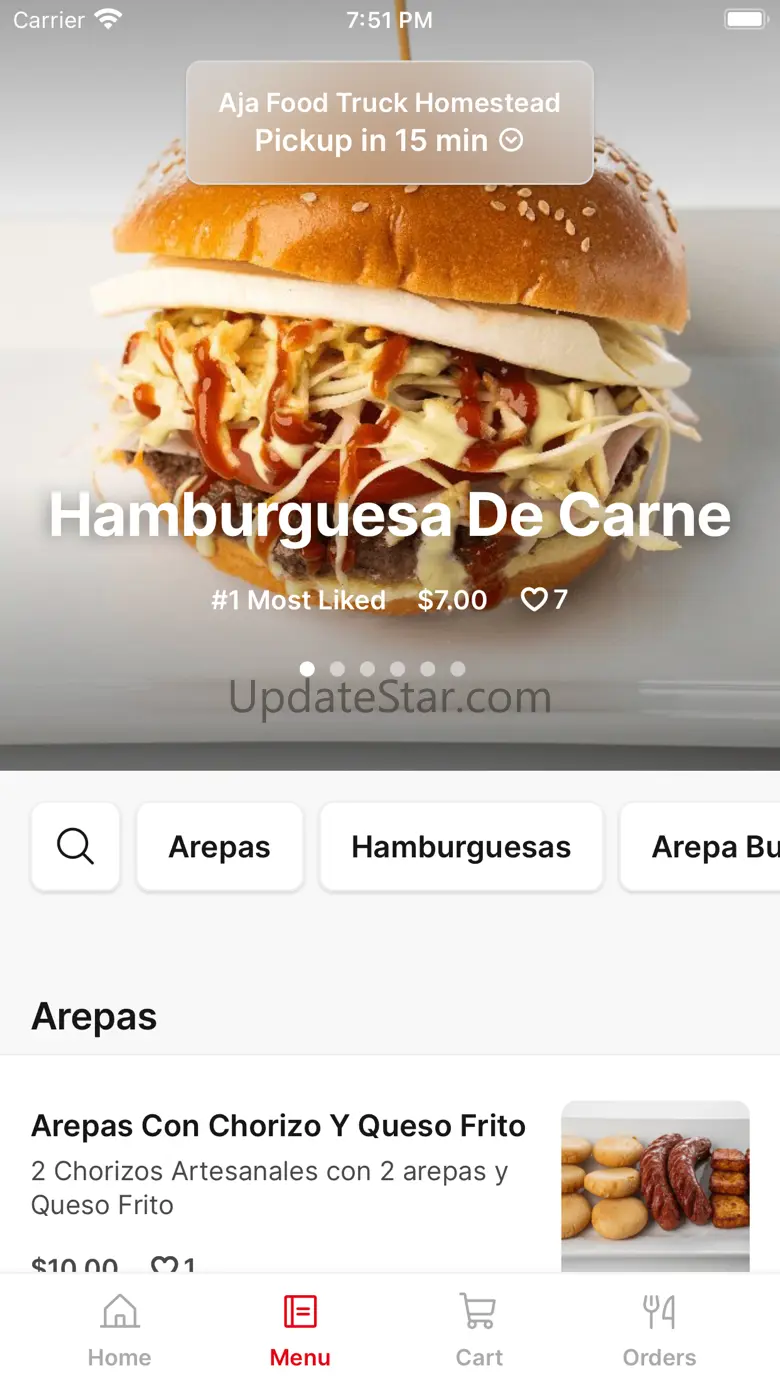780x1387 pixels.
Task: Go to the Home tab
Action: click(x=120, y=1331)
